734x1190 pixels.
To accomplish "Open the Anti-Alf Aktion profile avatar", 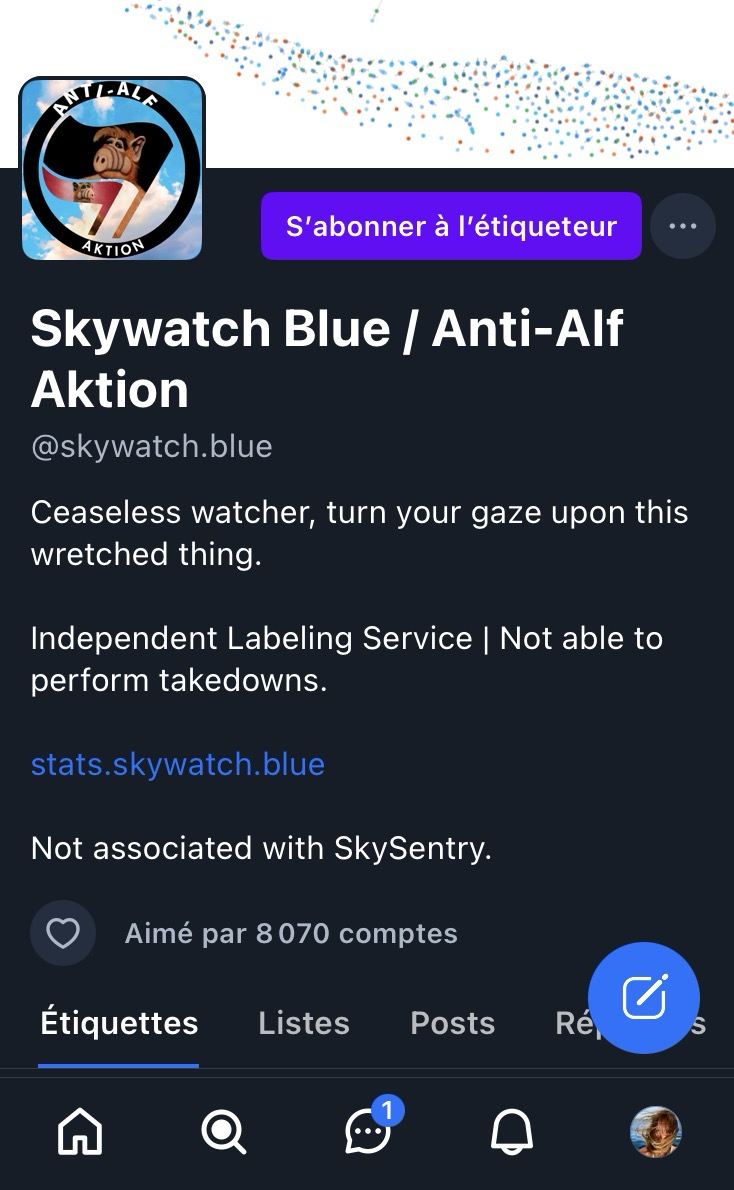I will [112, 169].
